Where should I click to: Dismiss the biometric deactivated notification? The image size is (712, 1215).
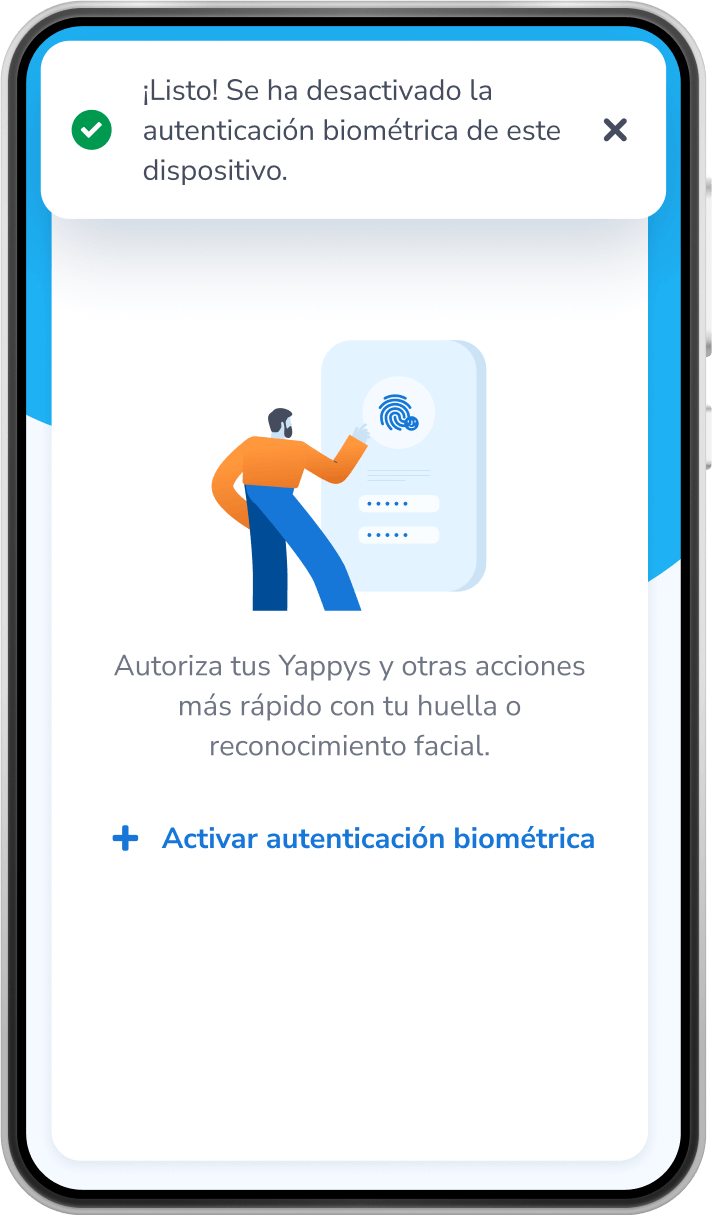click(x=615, y=130)
